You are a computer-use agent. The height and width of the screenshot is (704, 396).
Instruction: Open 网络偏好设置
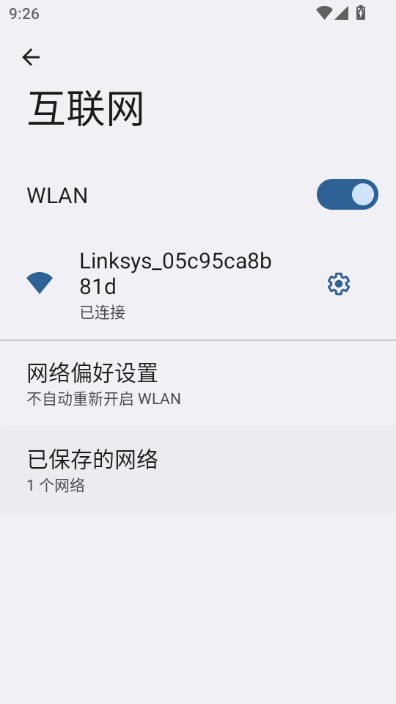[x=198, y=384]
